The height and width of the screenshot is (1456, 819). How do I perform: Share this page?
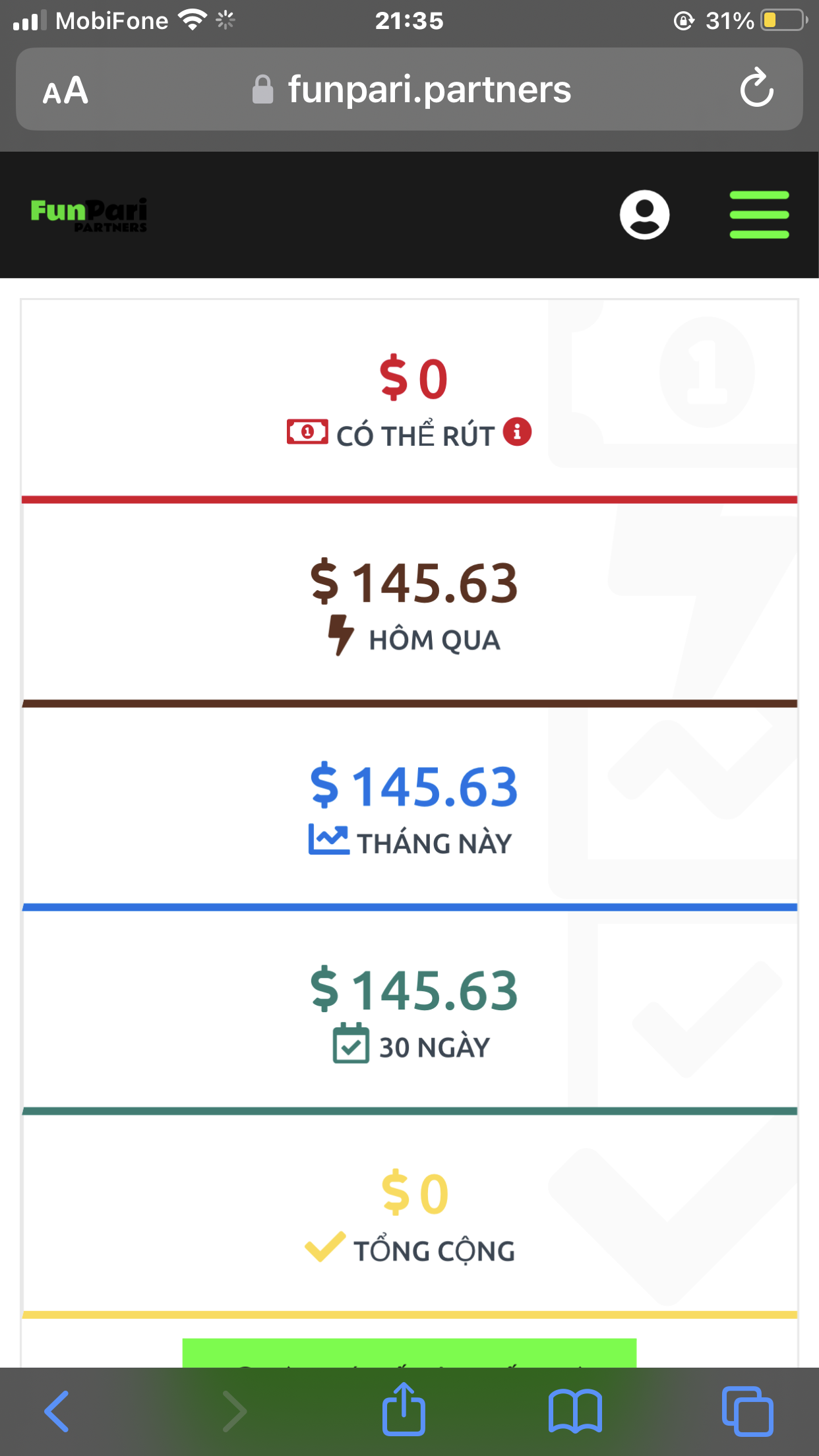click(x=404, y=1410)
